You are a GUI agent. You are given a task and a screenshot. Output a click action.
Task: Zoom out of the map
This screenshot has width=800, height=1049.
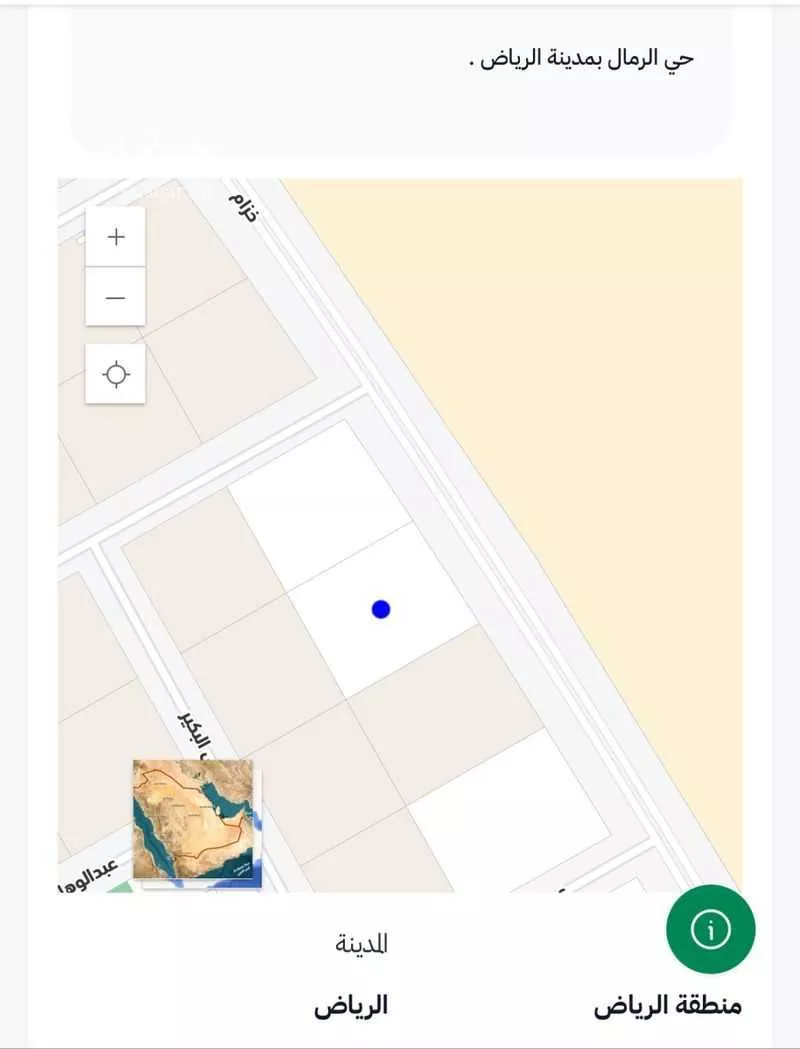coord(116,297)
